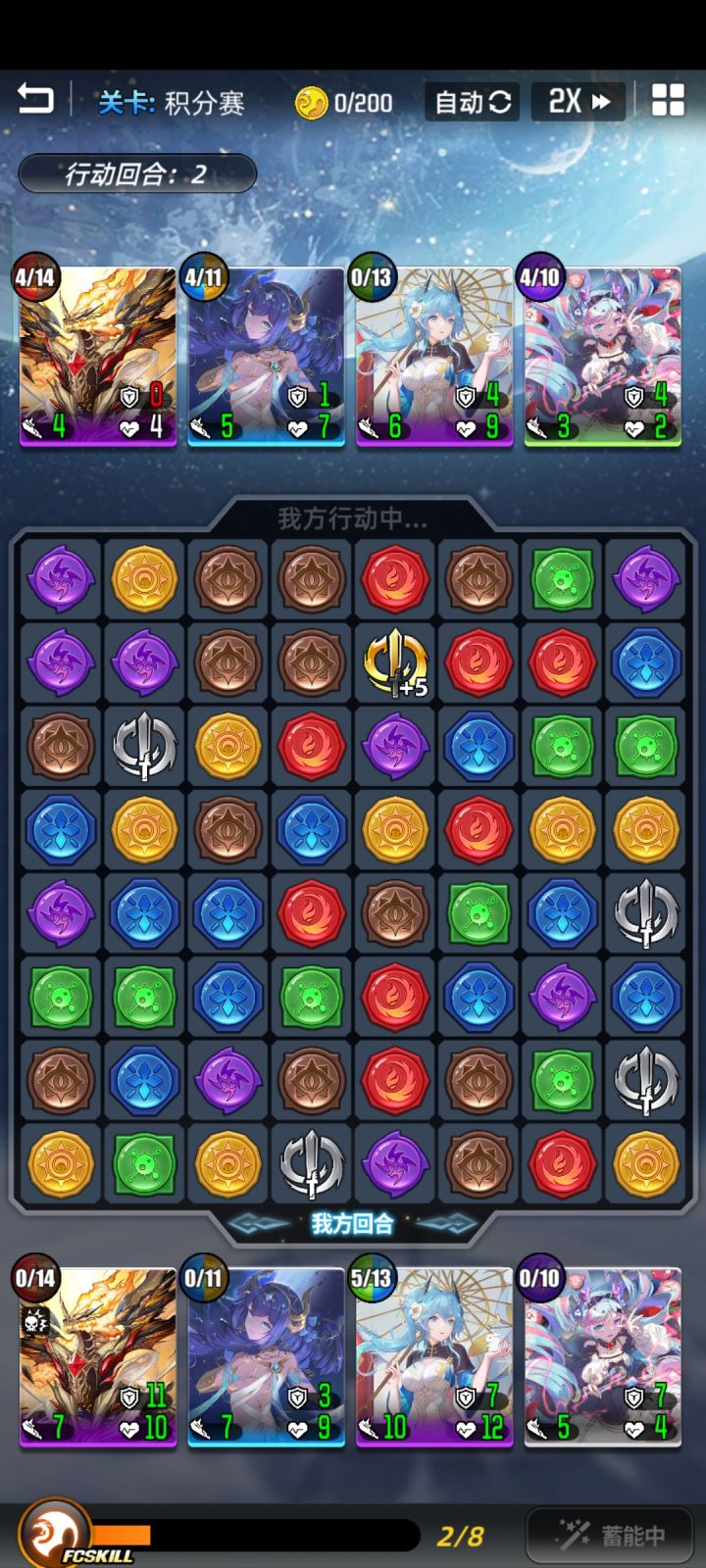Image resolution: width=706 pixels, height=1568 pixels.
Task: Open the 关卡:积分赛 stage label
Action: tap(169, 102)
